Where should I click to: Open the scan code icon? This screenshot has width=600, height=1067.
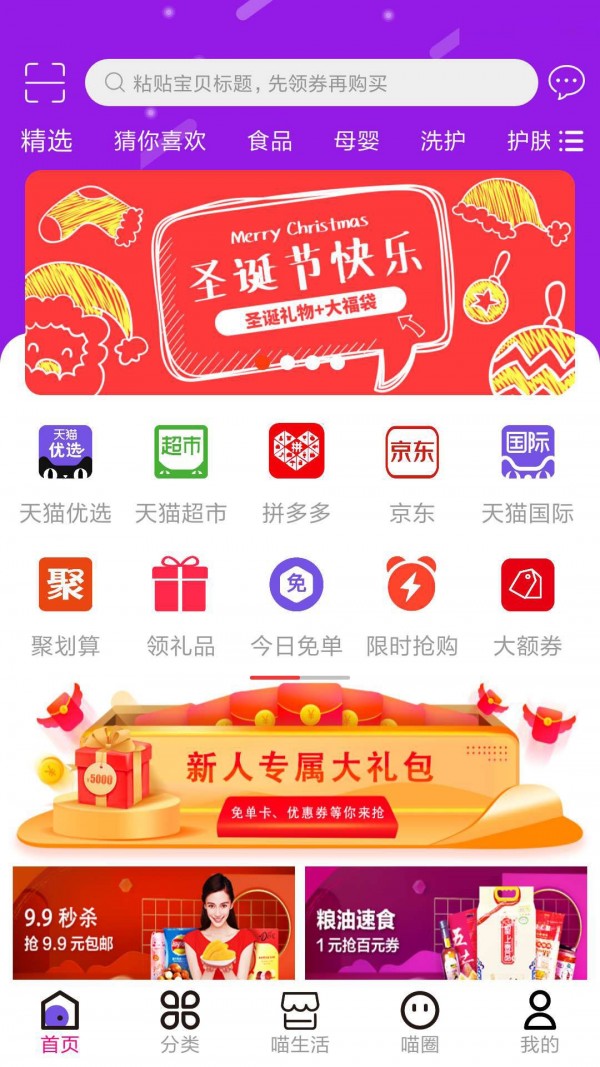45,82
